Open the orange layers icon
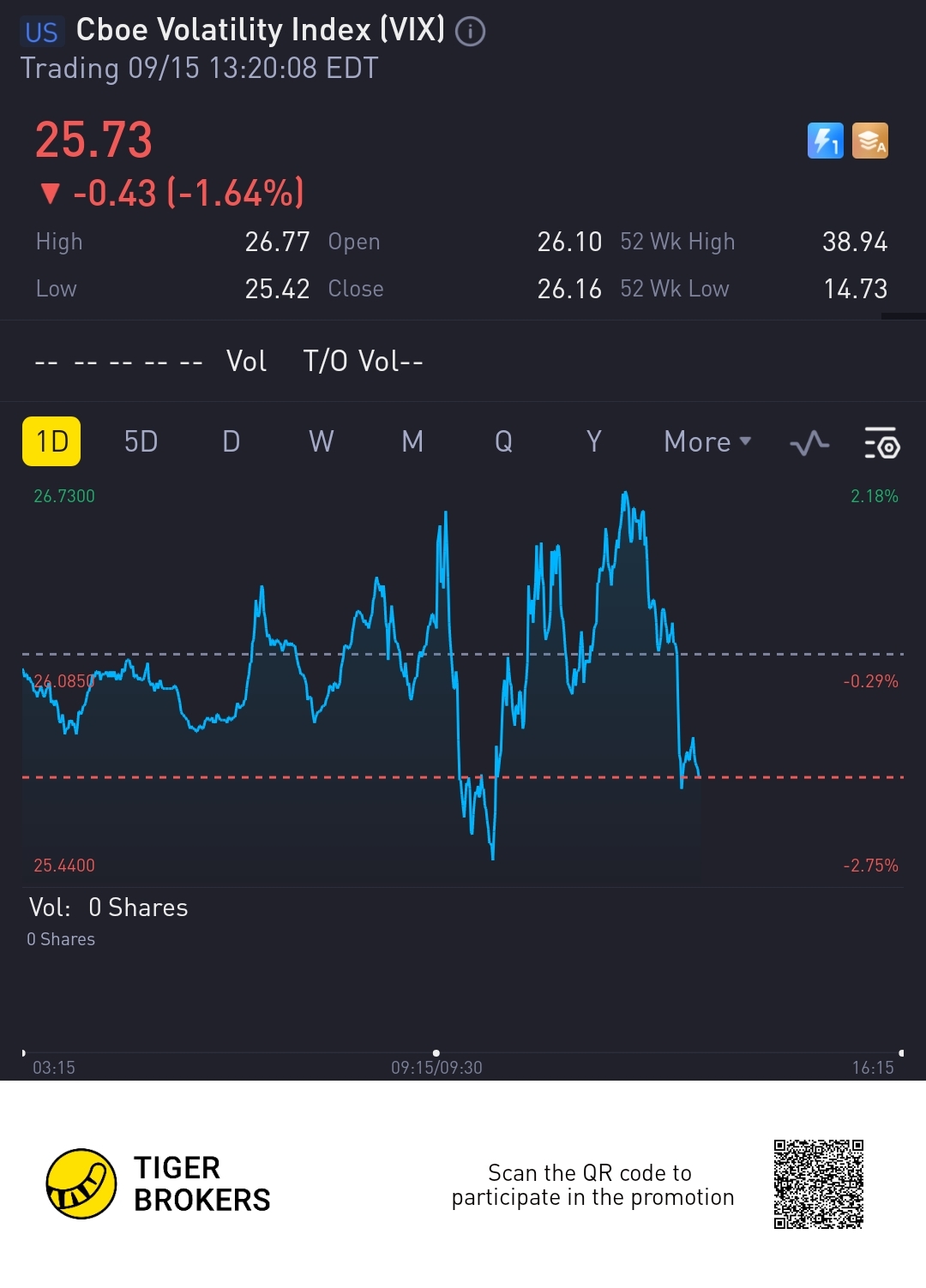926x1288 pixels. pos(869,141)
